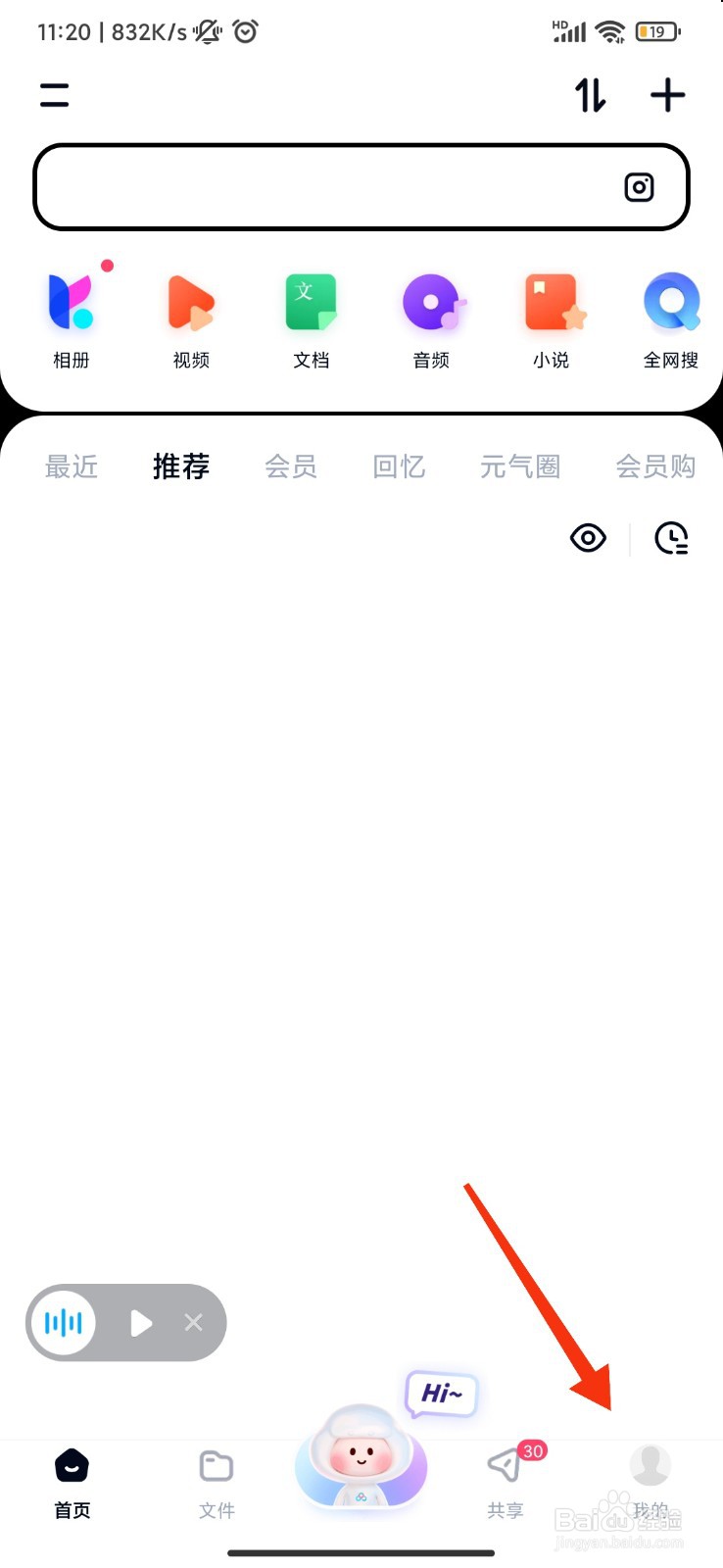Open the 文档 documents section
723x1568 pixels.
(310, 314)
